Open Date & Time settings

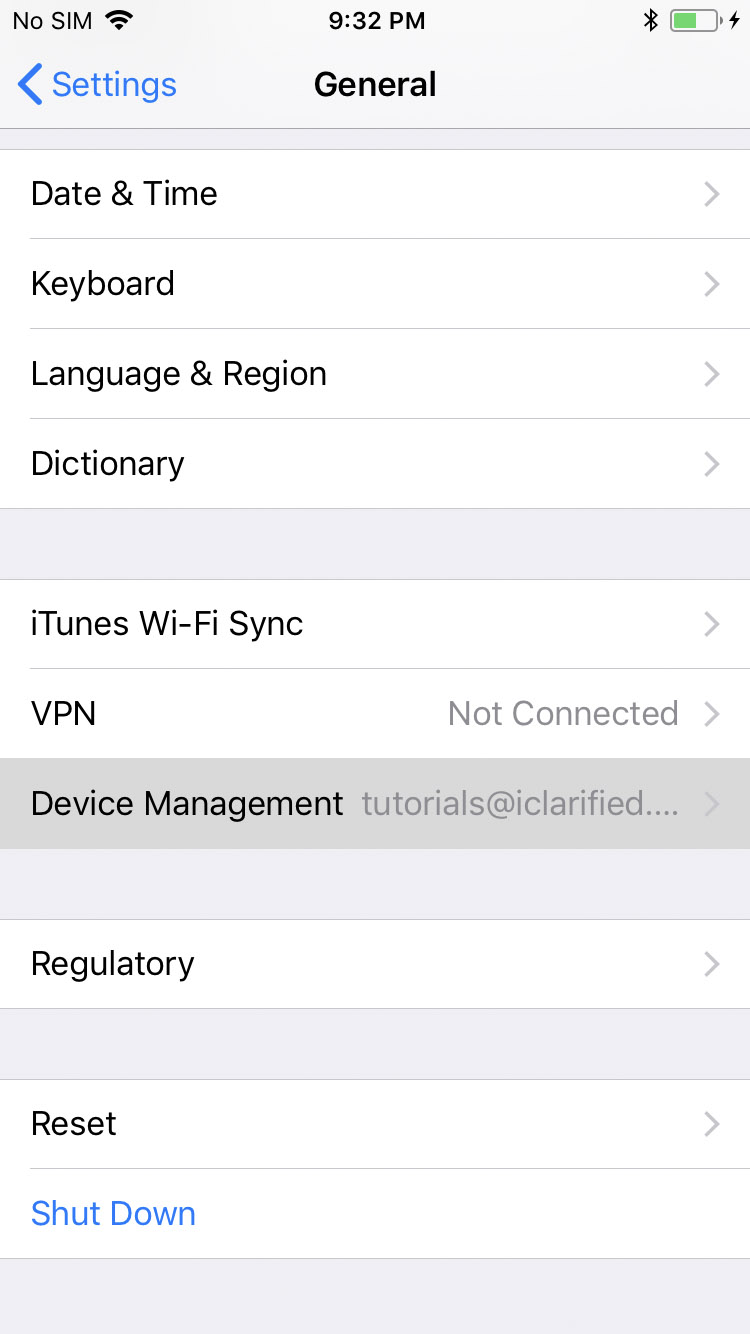pyautogui.click(x=375, y=194)
